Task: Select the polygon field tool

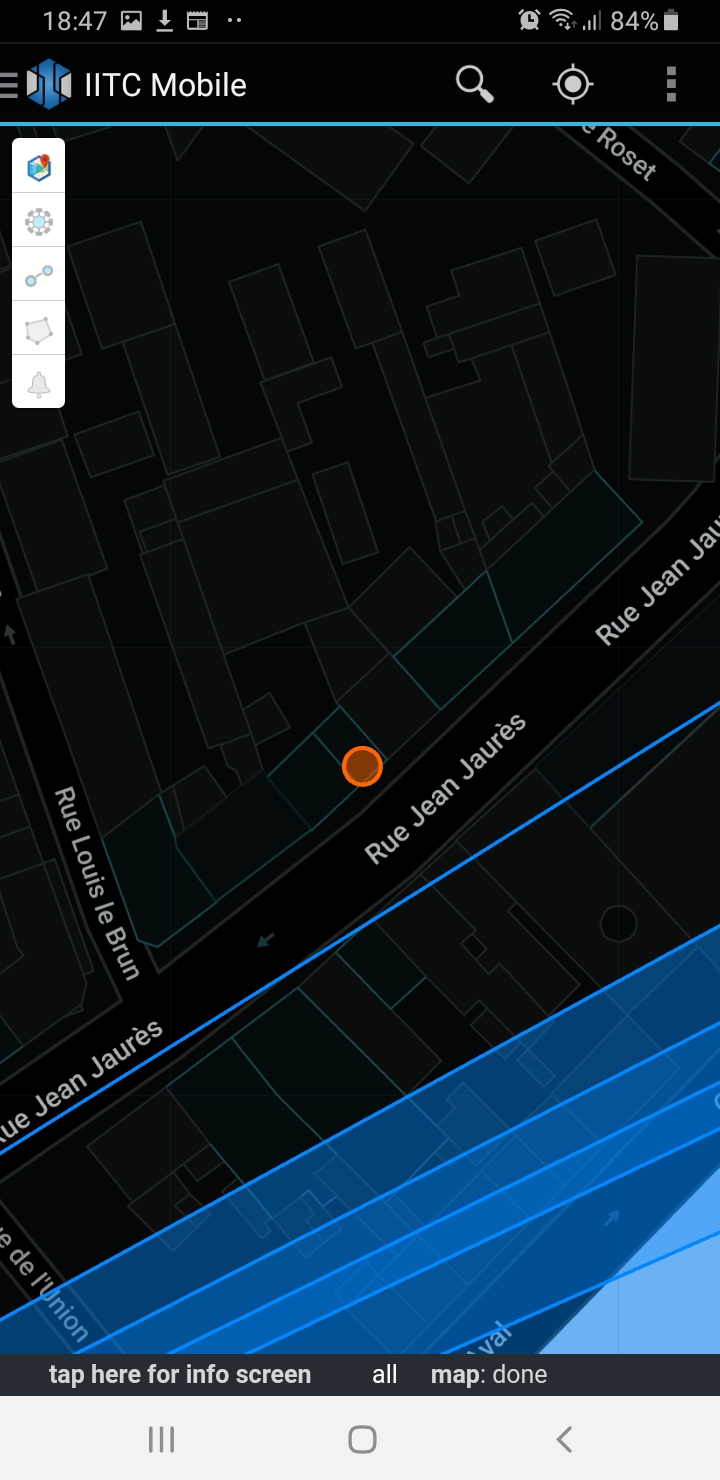Action: click(x=39, y=329)
